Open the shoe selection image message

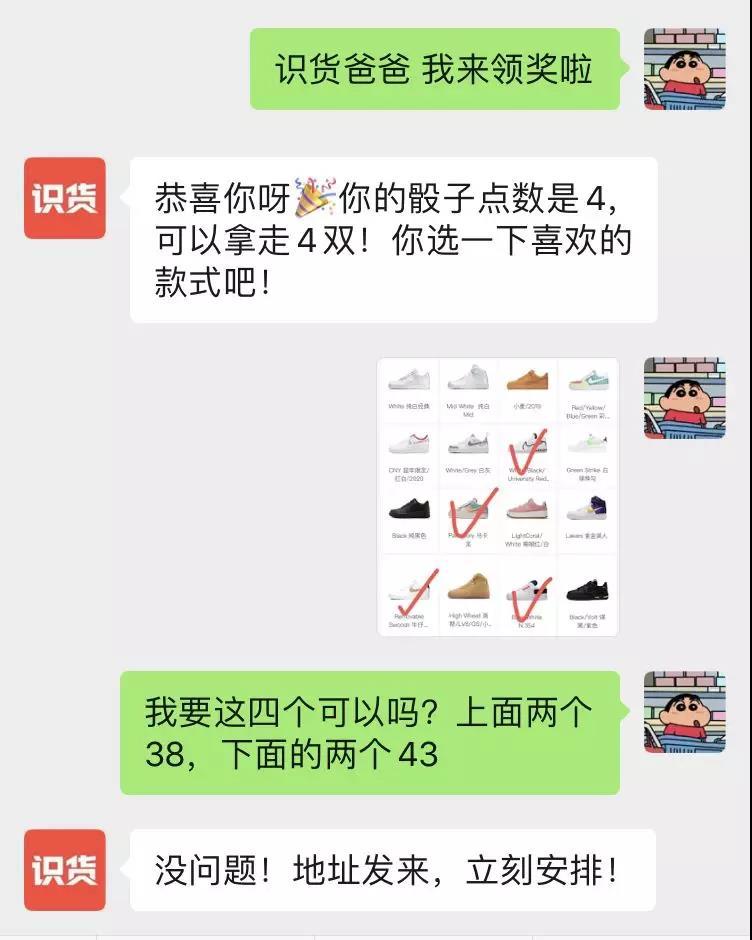[x=497, y=497]
